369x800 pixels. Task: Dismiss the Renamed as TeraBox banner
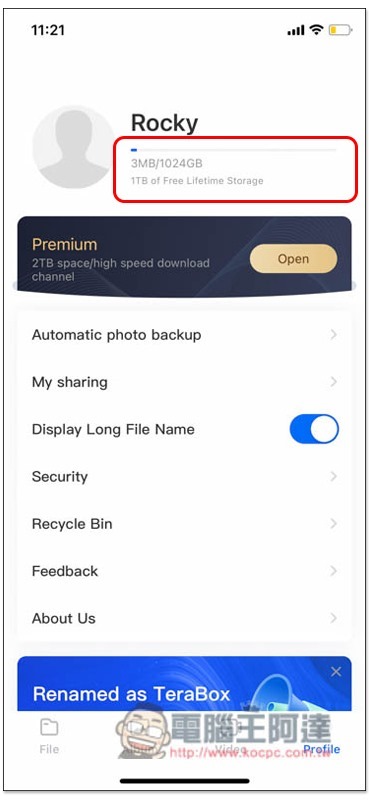coord(335,672)
